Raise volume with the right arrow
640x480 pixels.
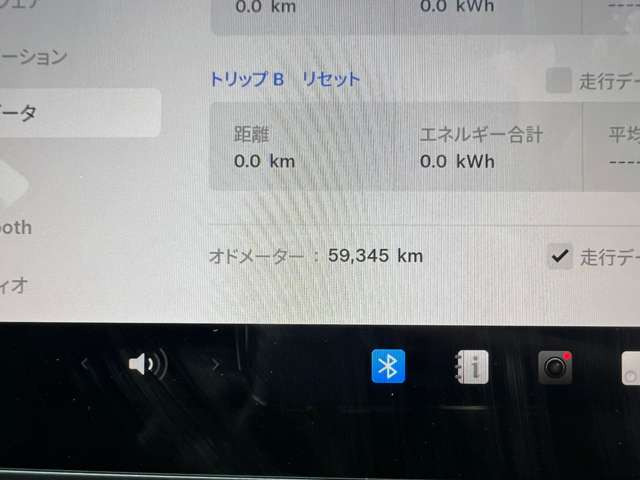pyautogui.click(x=214, y=365)
